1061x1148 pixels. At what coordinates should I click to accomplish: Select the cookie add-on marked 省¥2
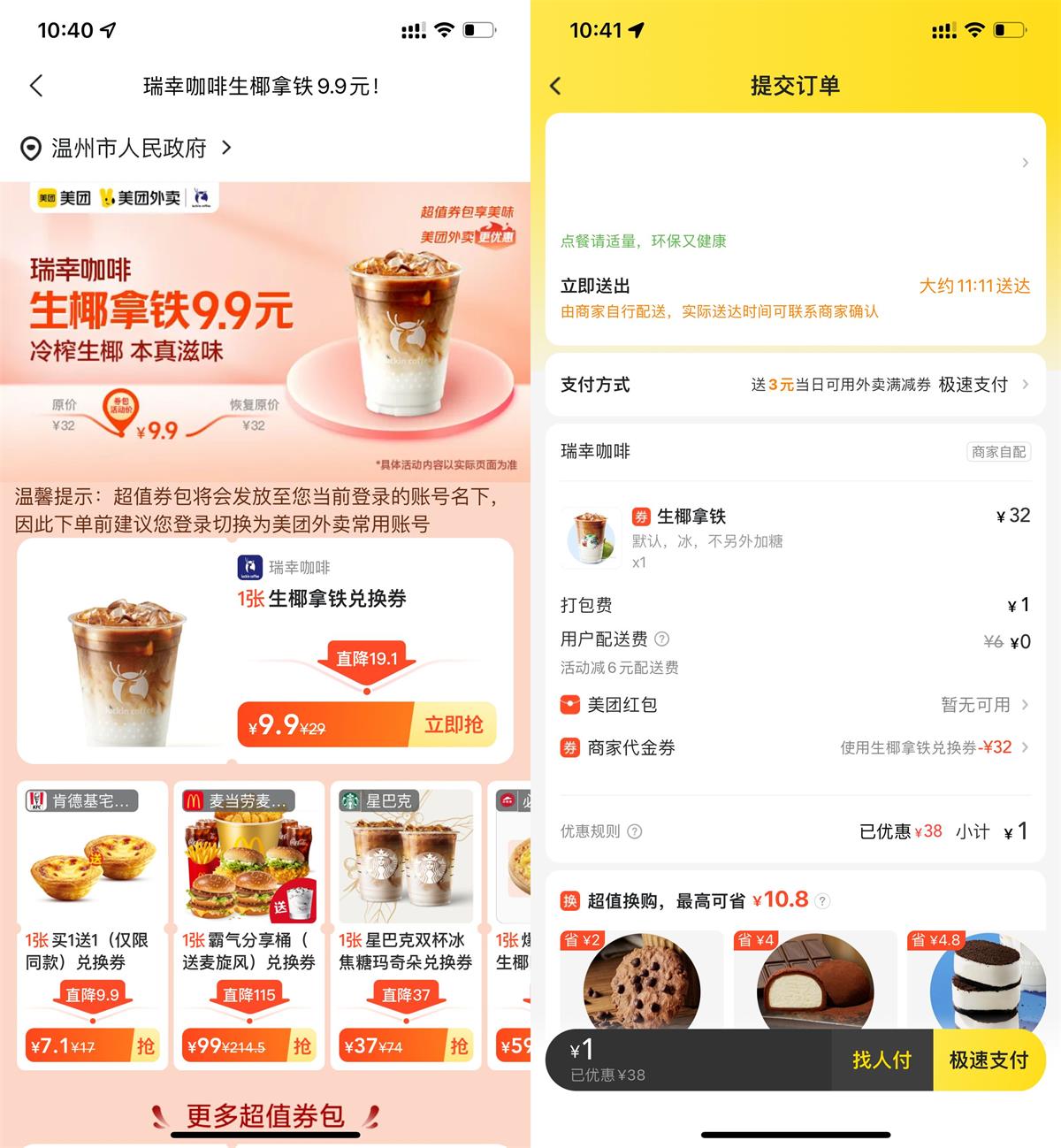point(641,982)
